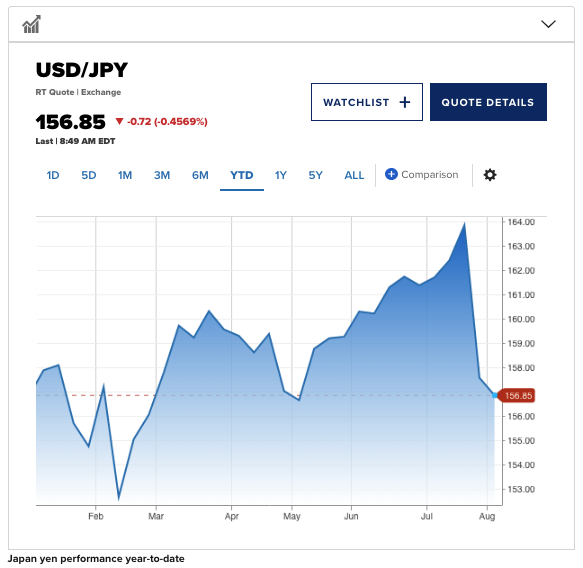
Task: Show ALL historical chart data
Action: [354, 175]
